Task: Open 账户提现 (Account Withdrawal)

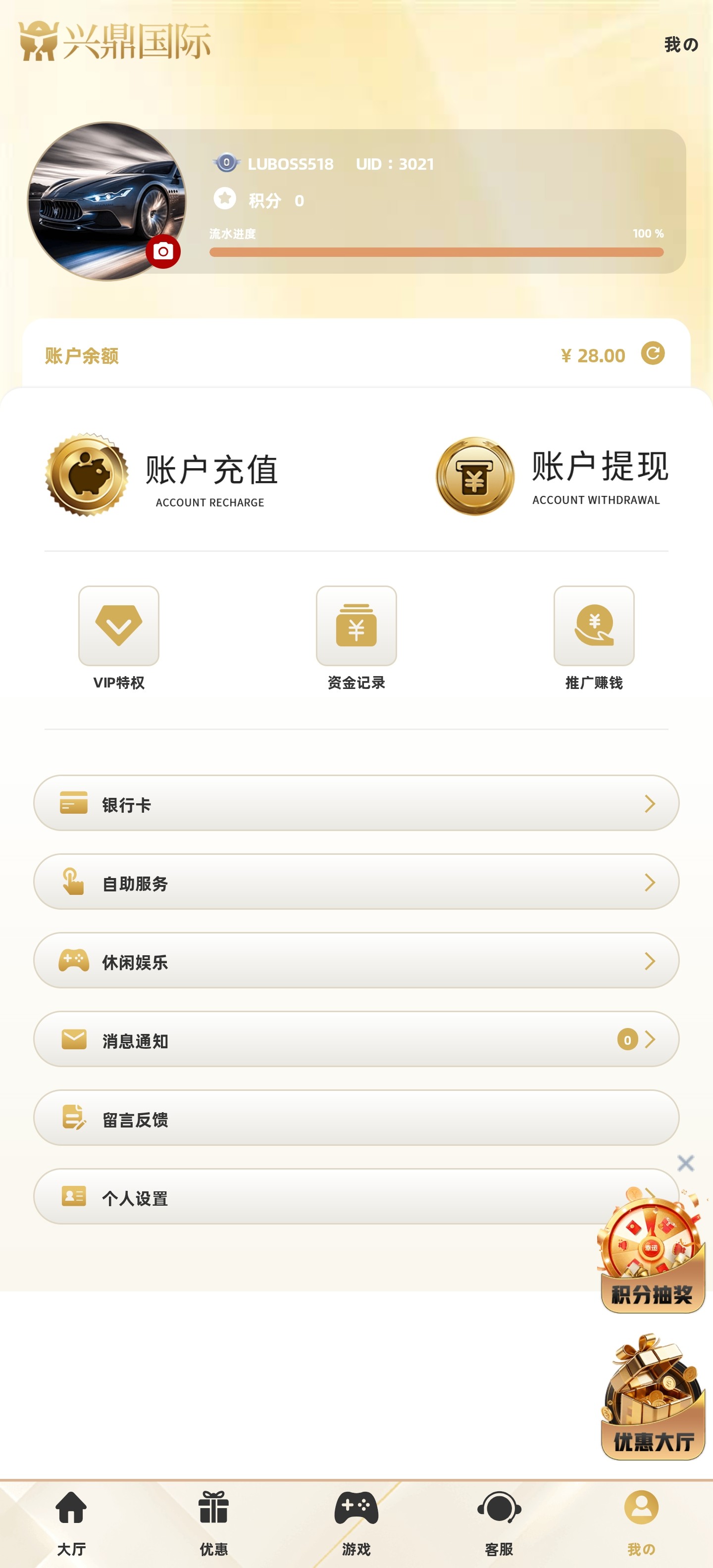Action: click(554, 478)
